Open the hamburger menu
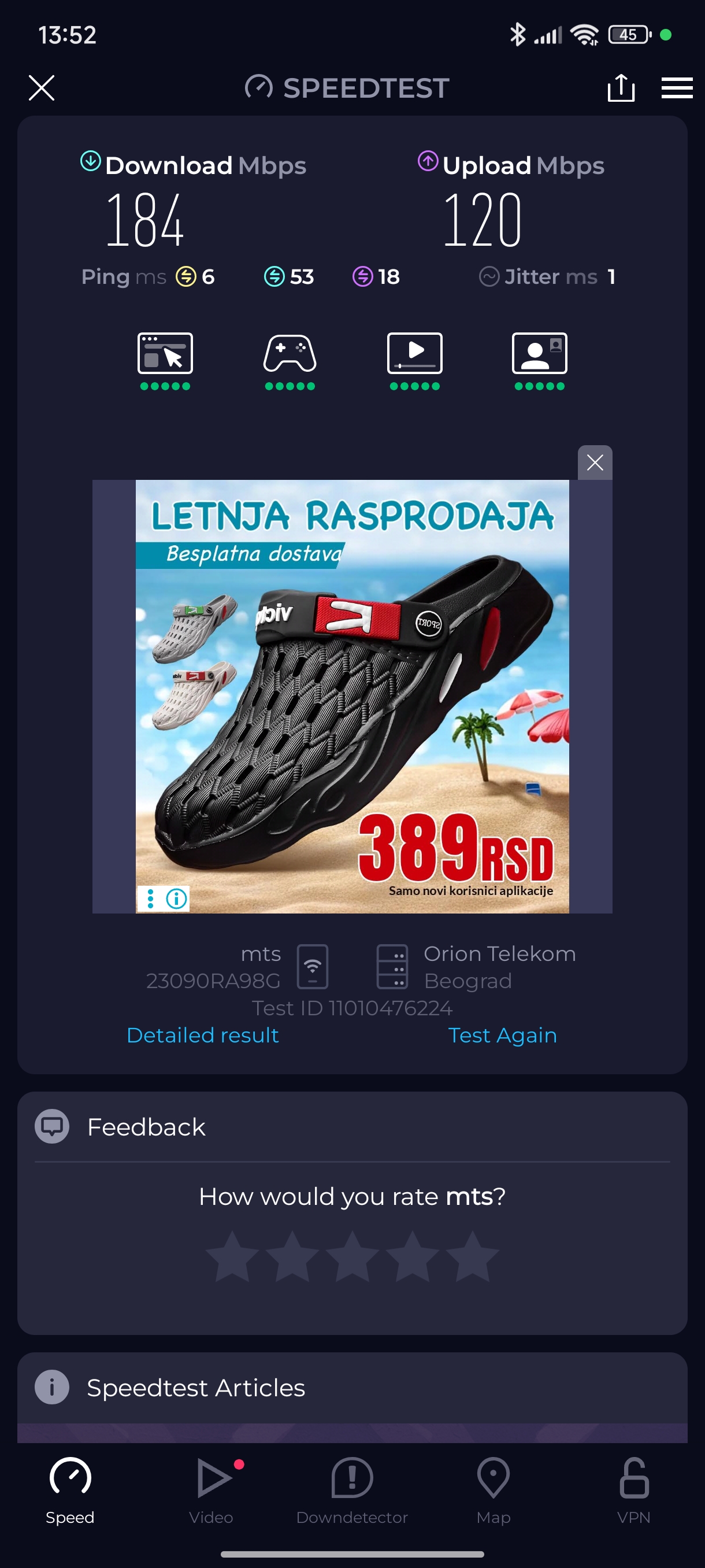The image size is (705, 1568). [677, 88]
